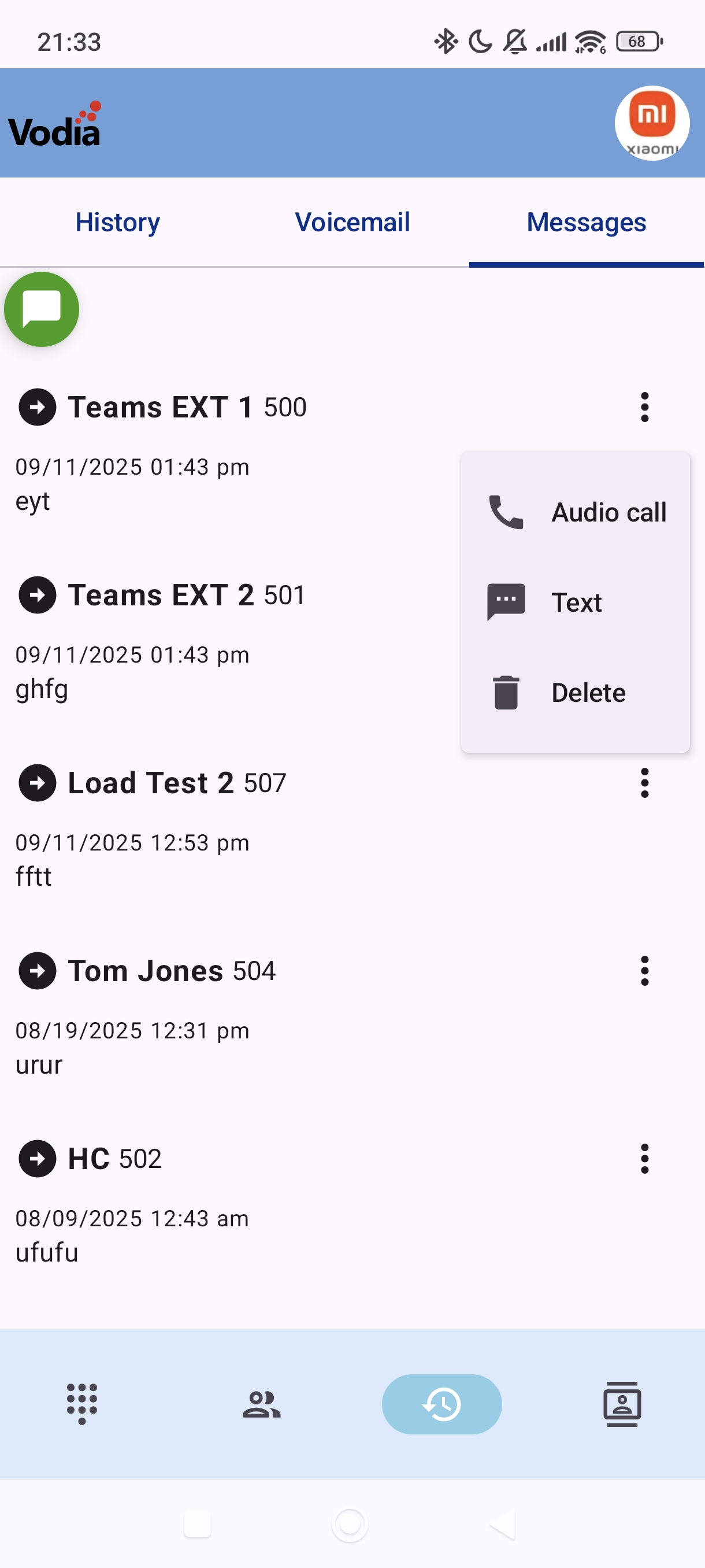Open the recents tab in the bottom bar
705x1568 pixels.
click(x=441, y=1404)
